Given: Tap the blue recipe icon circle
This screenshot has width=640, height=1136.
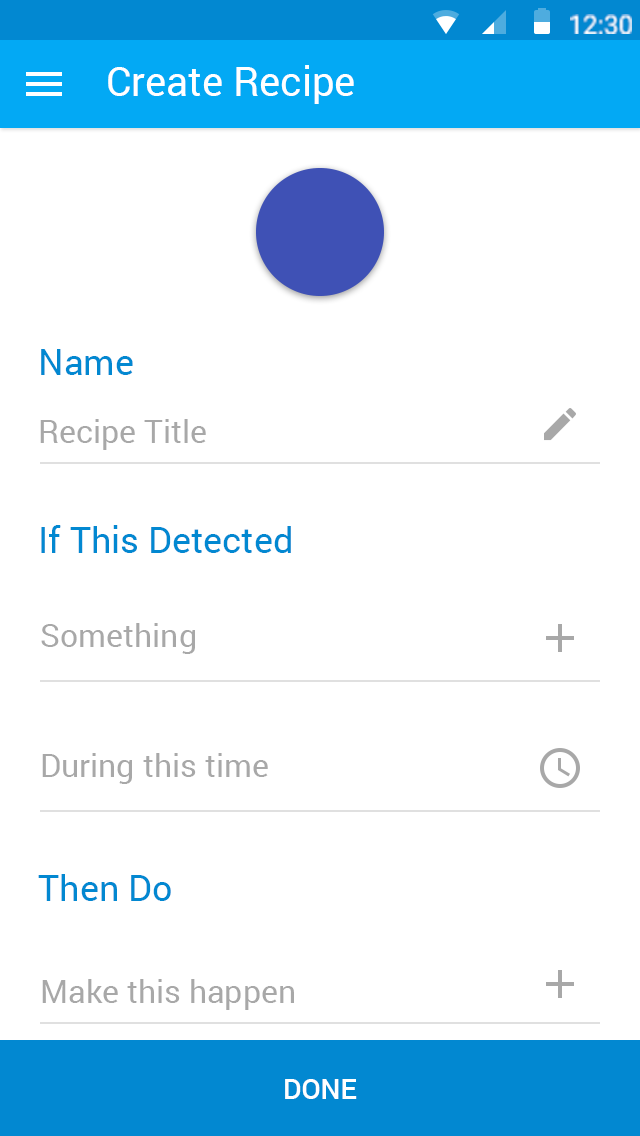Looking at the screenshot, I should (x=320, y=232).
